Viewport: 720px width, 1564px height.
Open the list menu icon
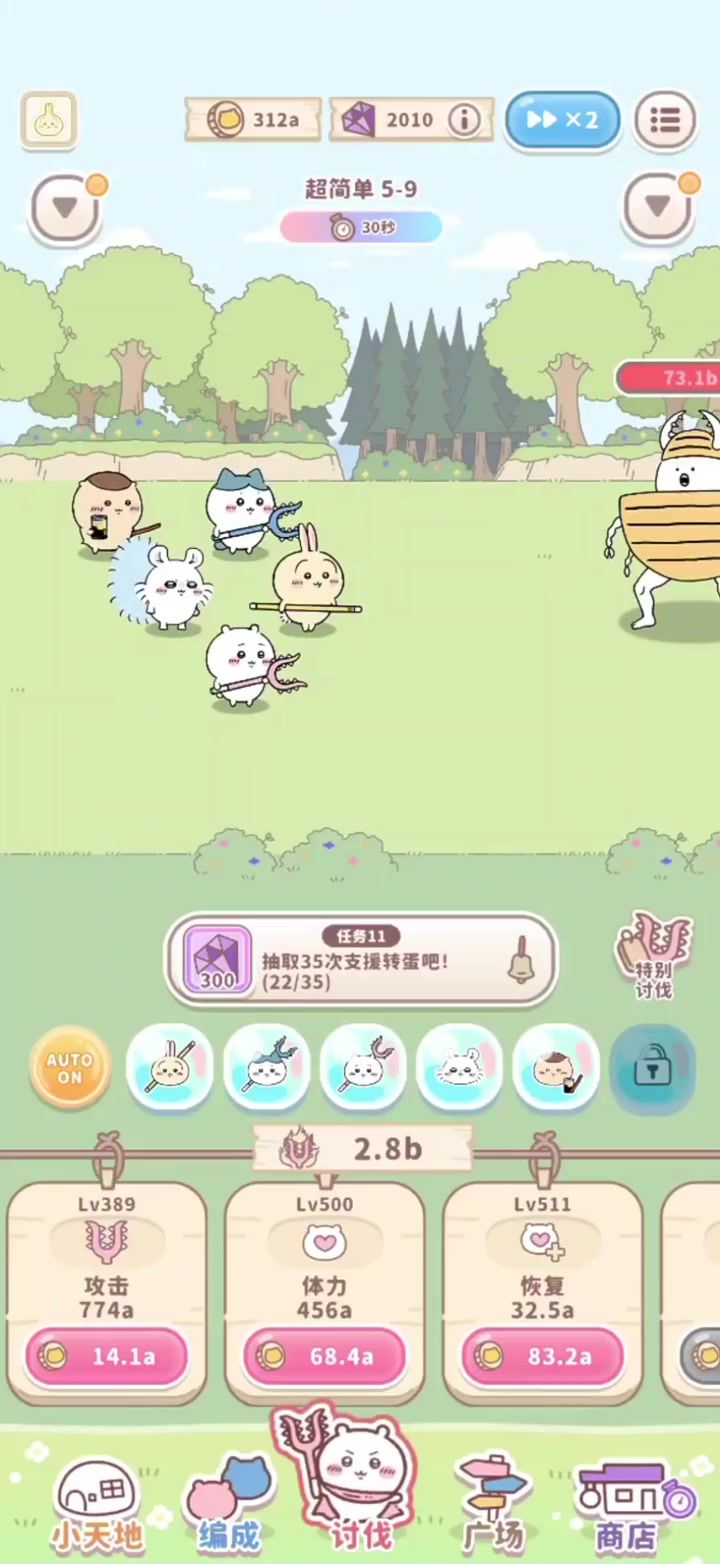point(665,120)
